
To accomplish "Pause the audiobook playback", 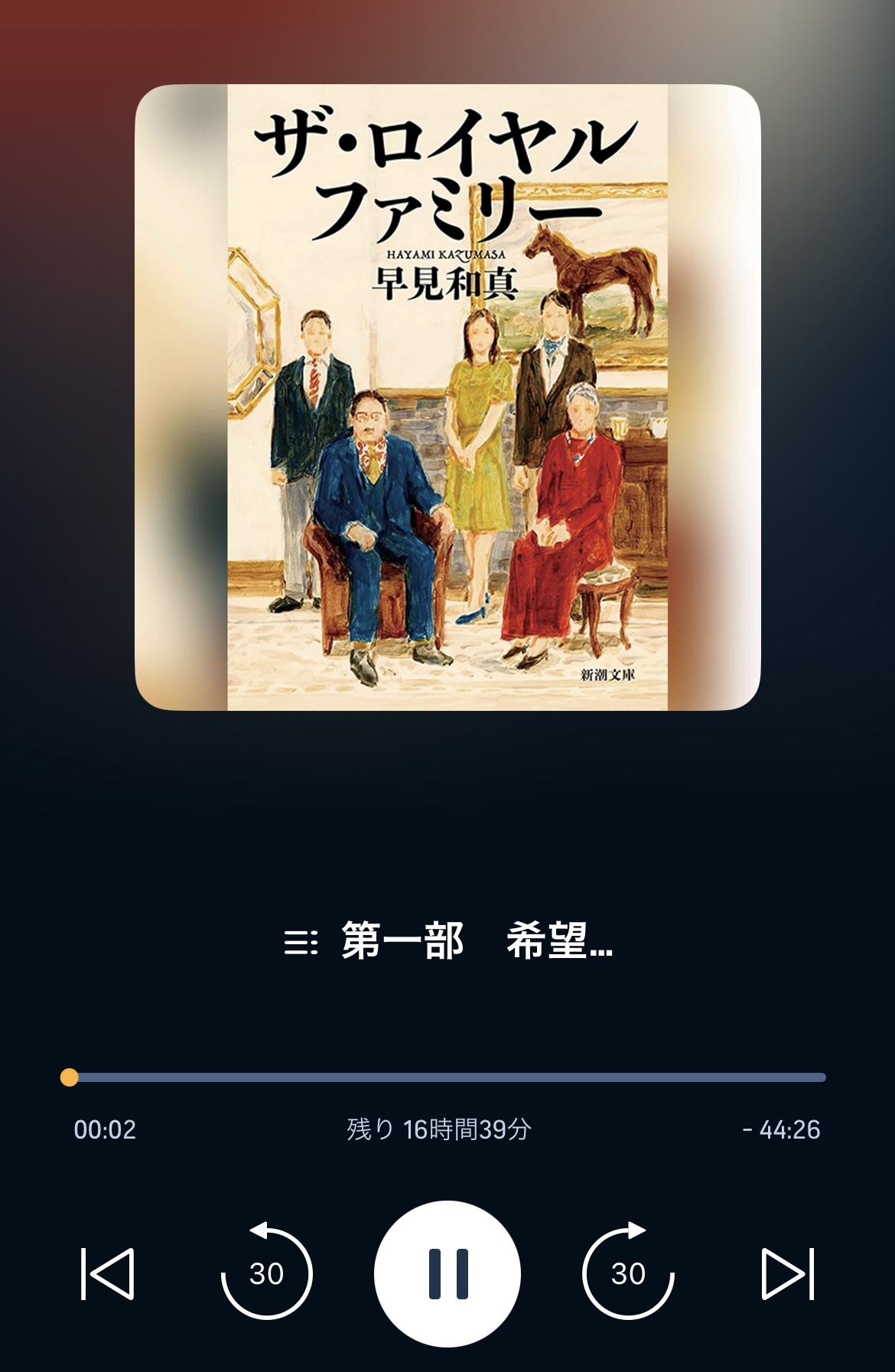I will tap(447, 1273).
